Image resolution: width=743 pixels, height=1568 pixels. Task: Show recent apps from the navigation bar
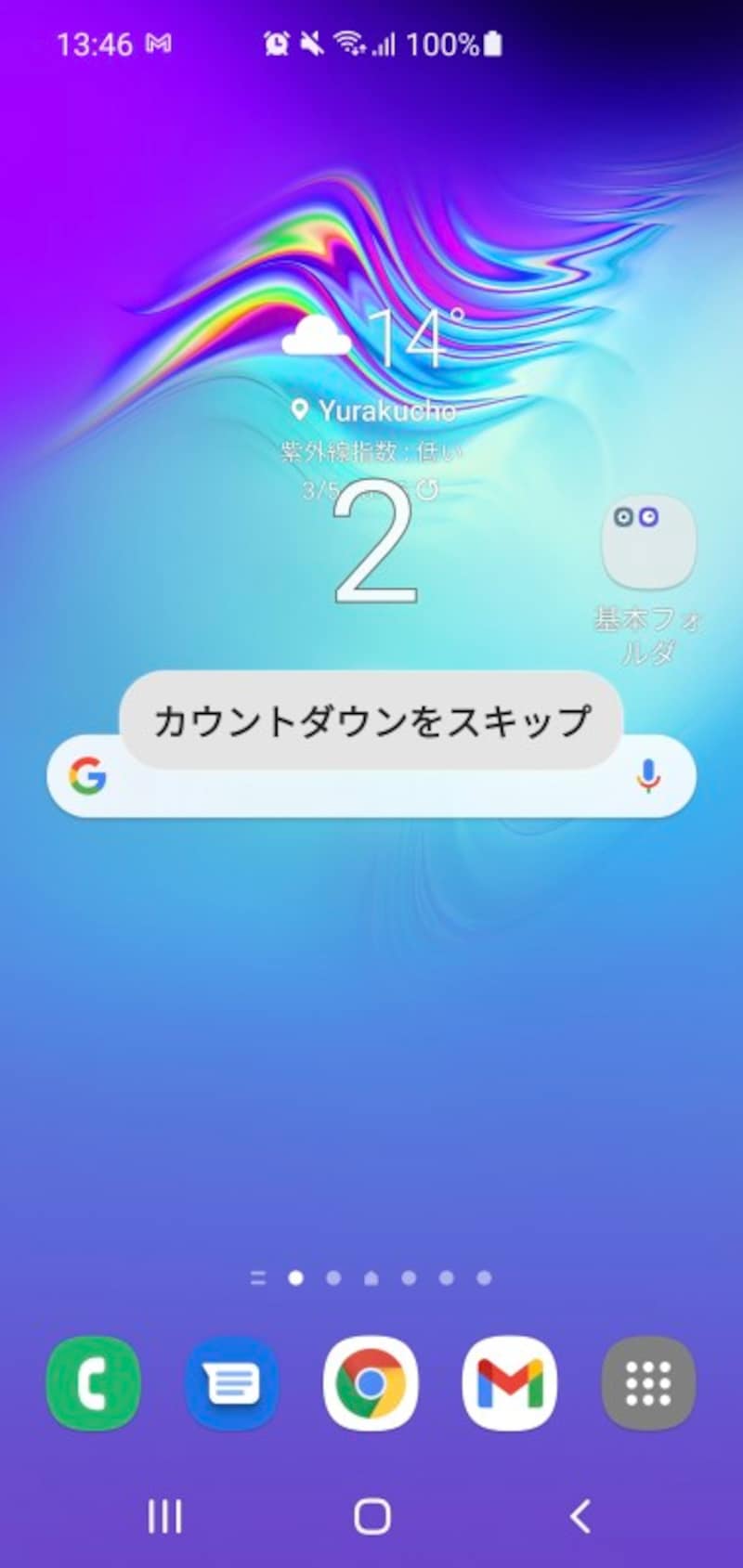pyautogui.click(x=165, y=1517)
